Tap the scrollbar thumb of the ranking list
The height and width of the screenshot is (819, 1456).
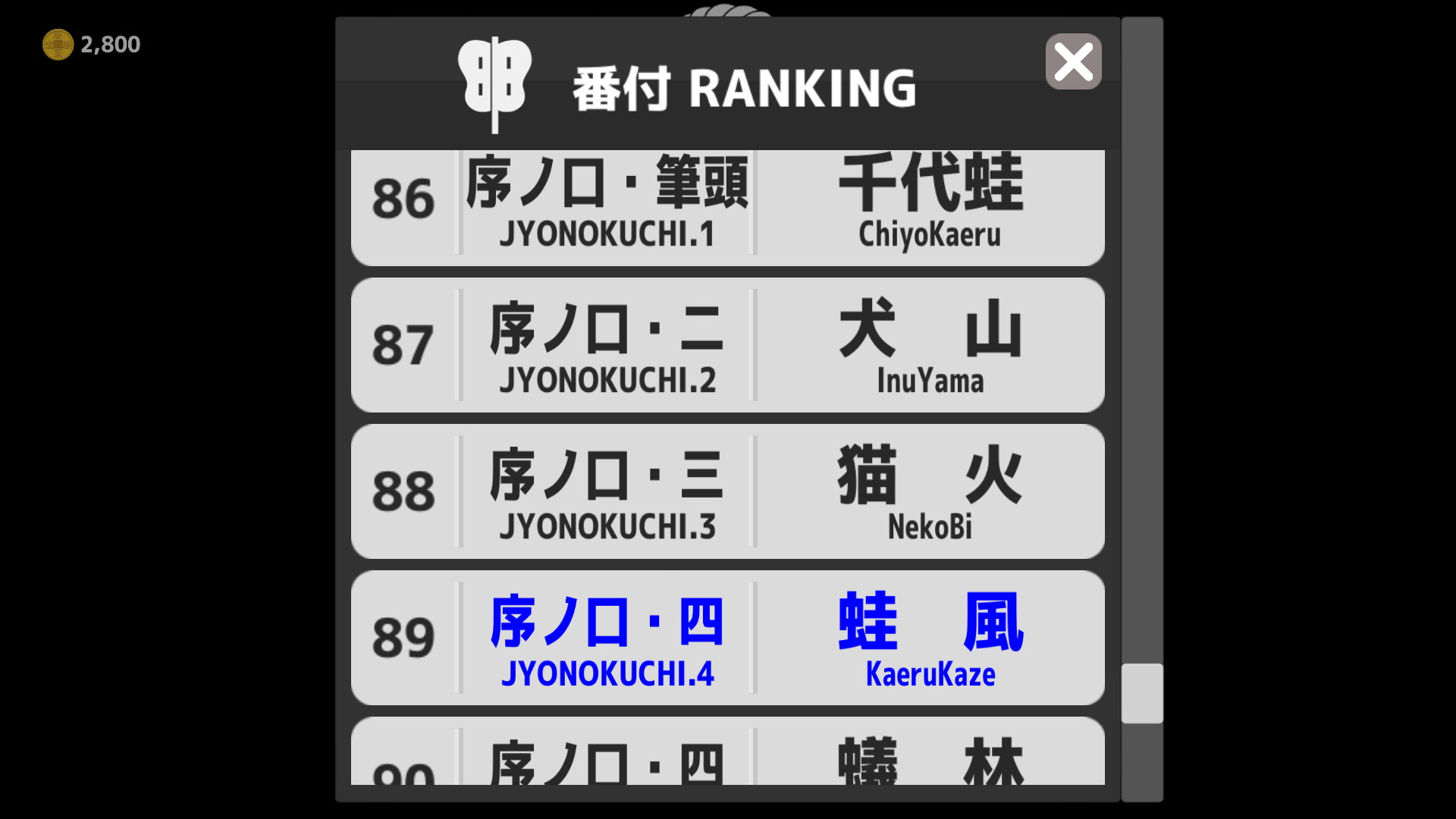(x=1142, y=693)
